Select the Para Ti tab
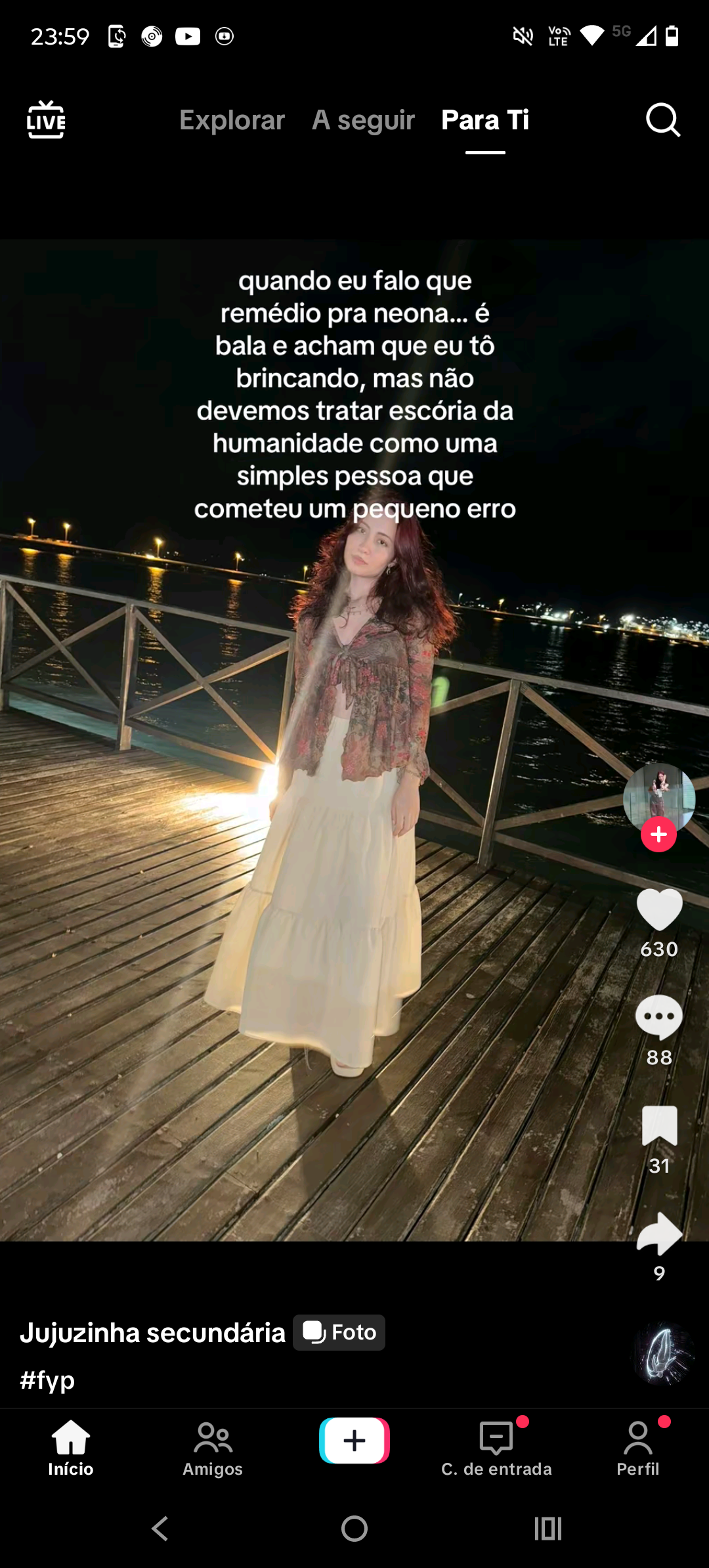The width and height of the screenshot is (709, 1568). click(485, 120)
